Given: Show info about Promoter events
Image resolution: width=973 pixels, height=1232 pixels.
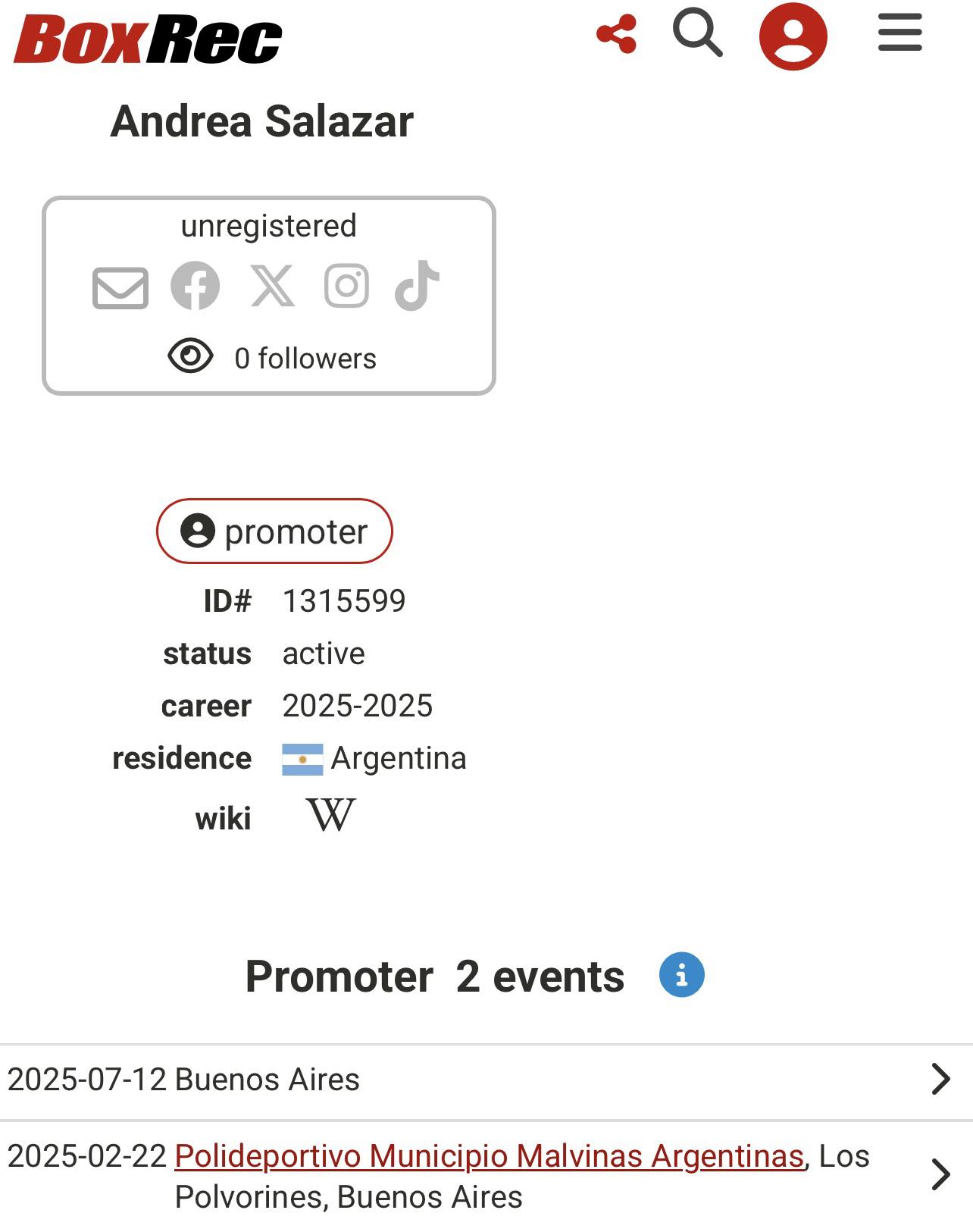Looking at the screenshot, I should pyautogui.click(x=681, y=975).
